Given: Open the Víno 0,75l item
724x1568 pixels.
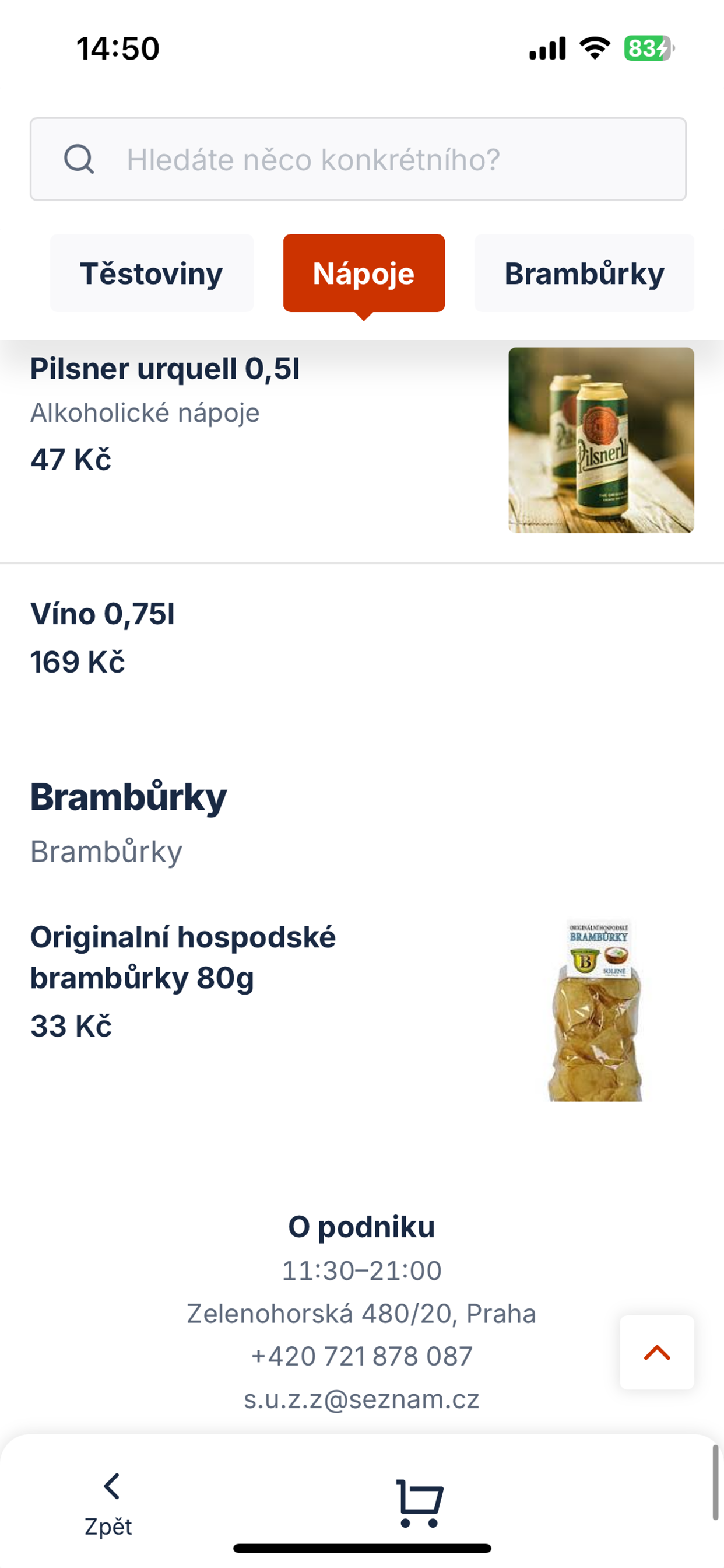Looking at the screenshot, I should click(x=362, y=638).
